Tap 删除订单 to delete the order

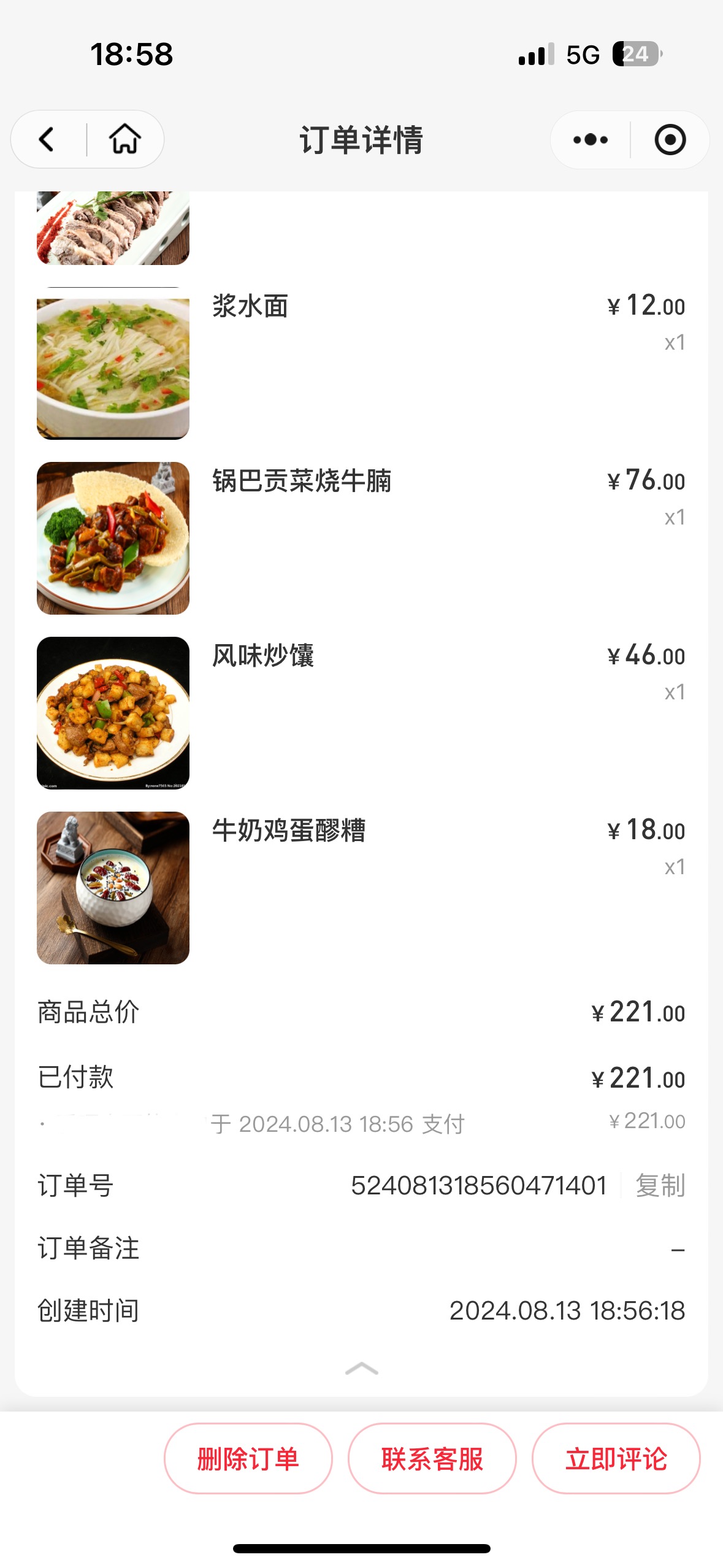pyautogui.click(x=248, y=1458)
